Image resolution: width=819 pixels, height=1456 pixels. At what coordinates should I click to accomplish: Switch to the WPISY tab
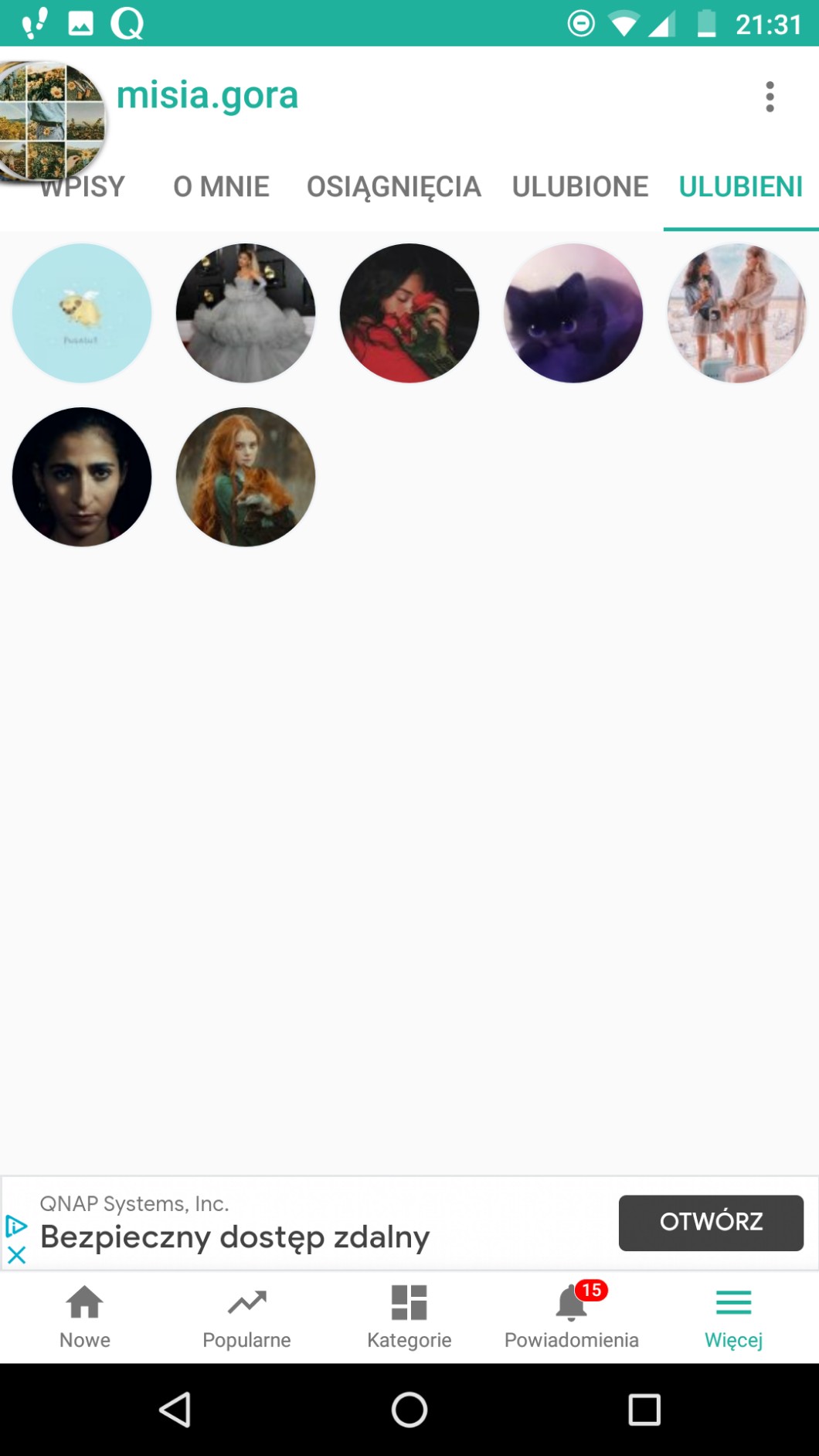pyautogui.click(x=83, y=187)
